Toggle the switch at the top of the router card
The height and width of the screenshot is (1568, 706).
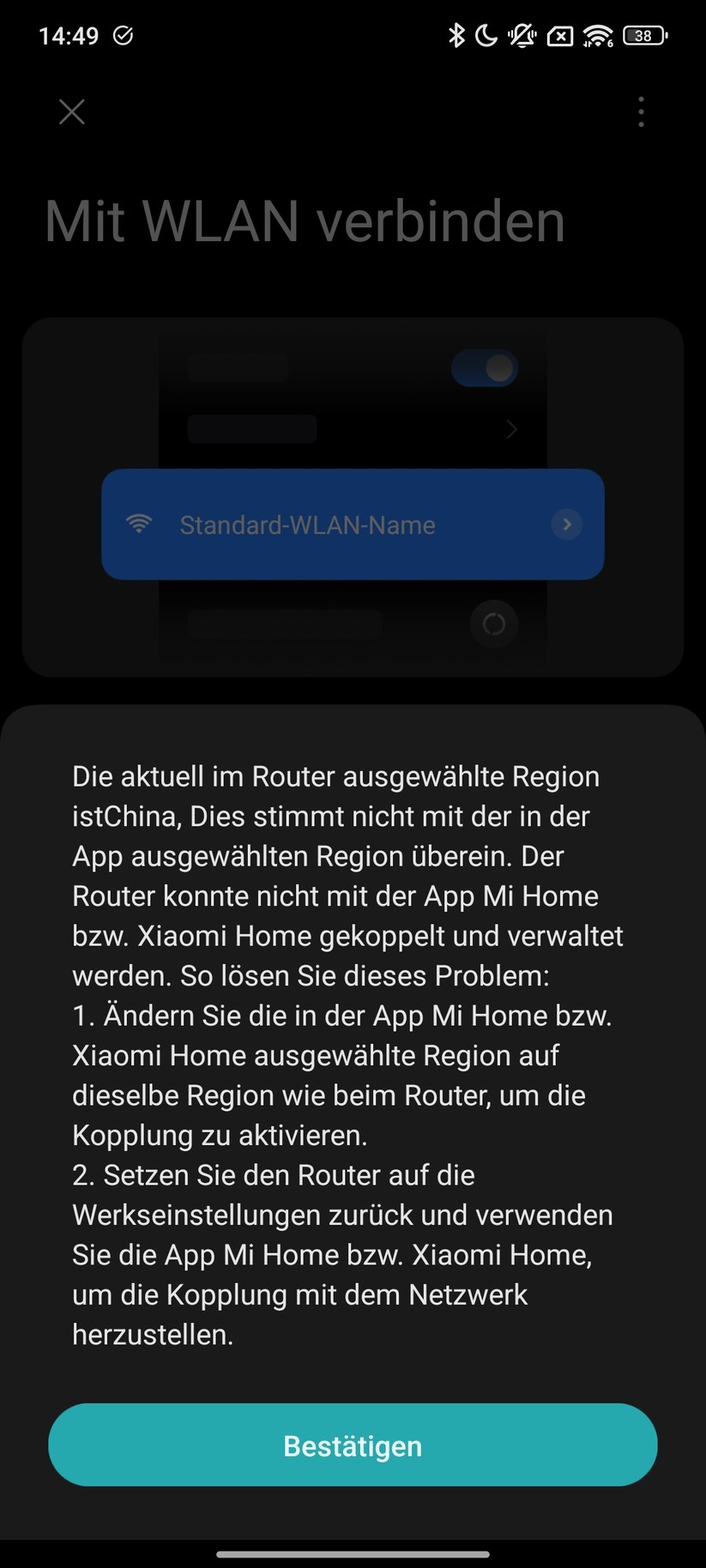pos(485,368)
